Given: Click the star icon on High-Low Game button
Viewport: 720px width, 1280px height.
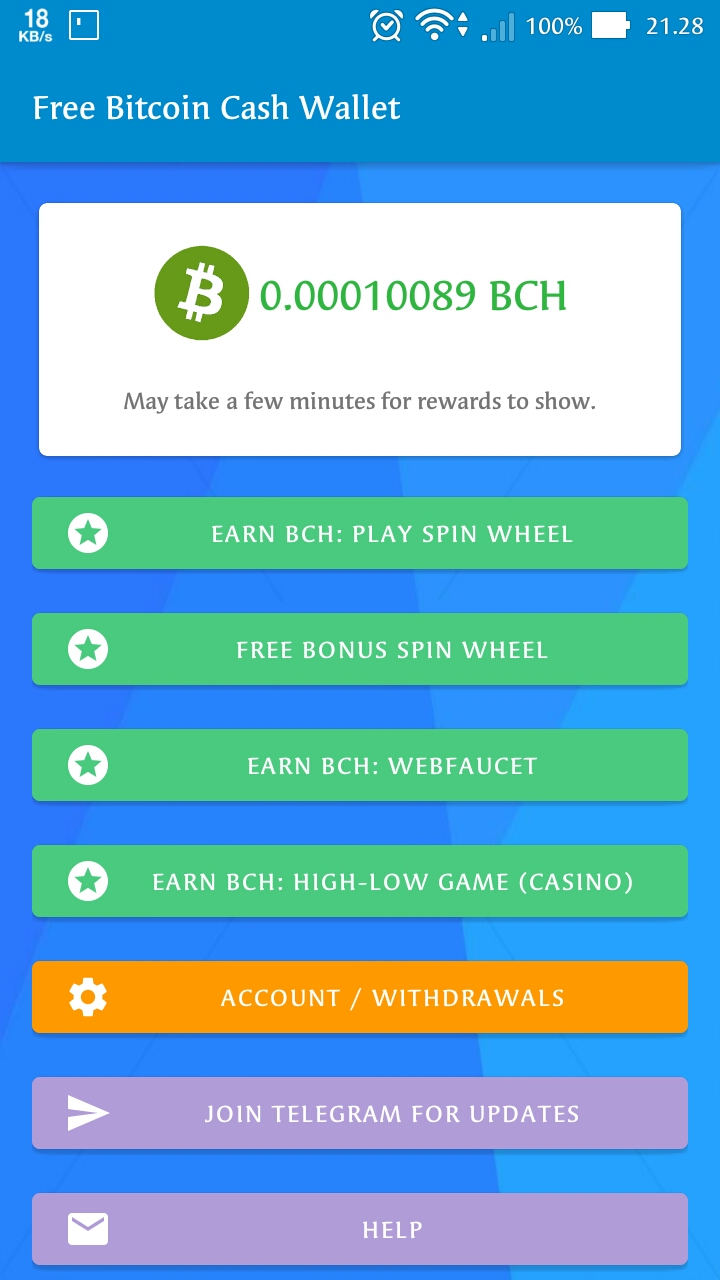Looking at the screenshot, I should pyautogui.click(x=88, y=881).
